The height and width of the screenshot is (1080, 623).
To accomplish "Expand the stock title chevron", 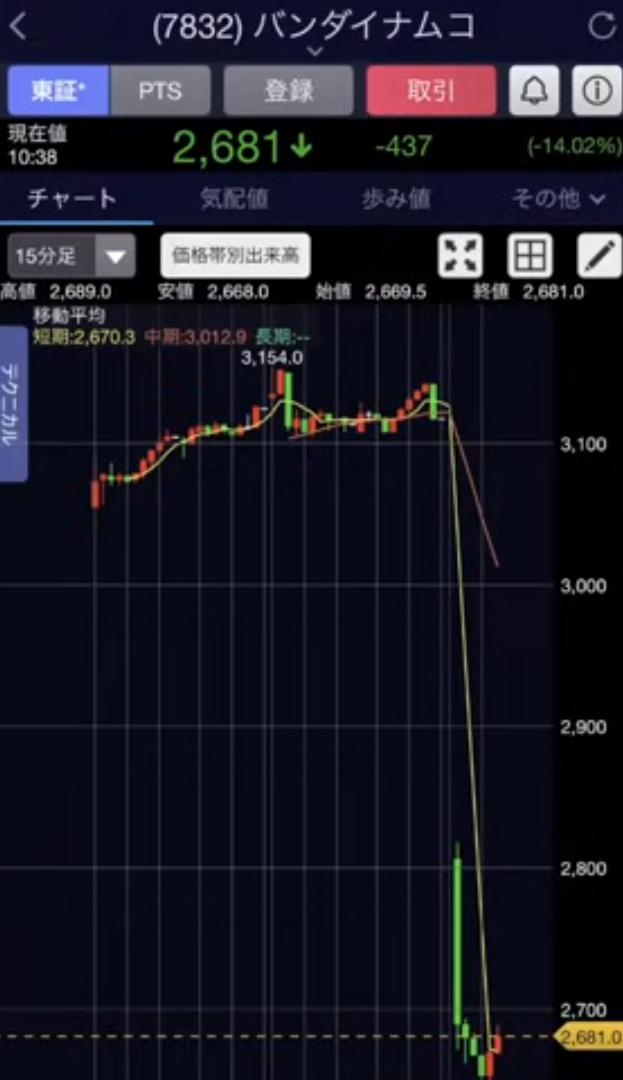I will click(x=313, y=50).
